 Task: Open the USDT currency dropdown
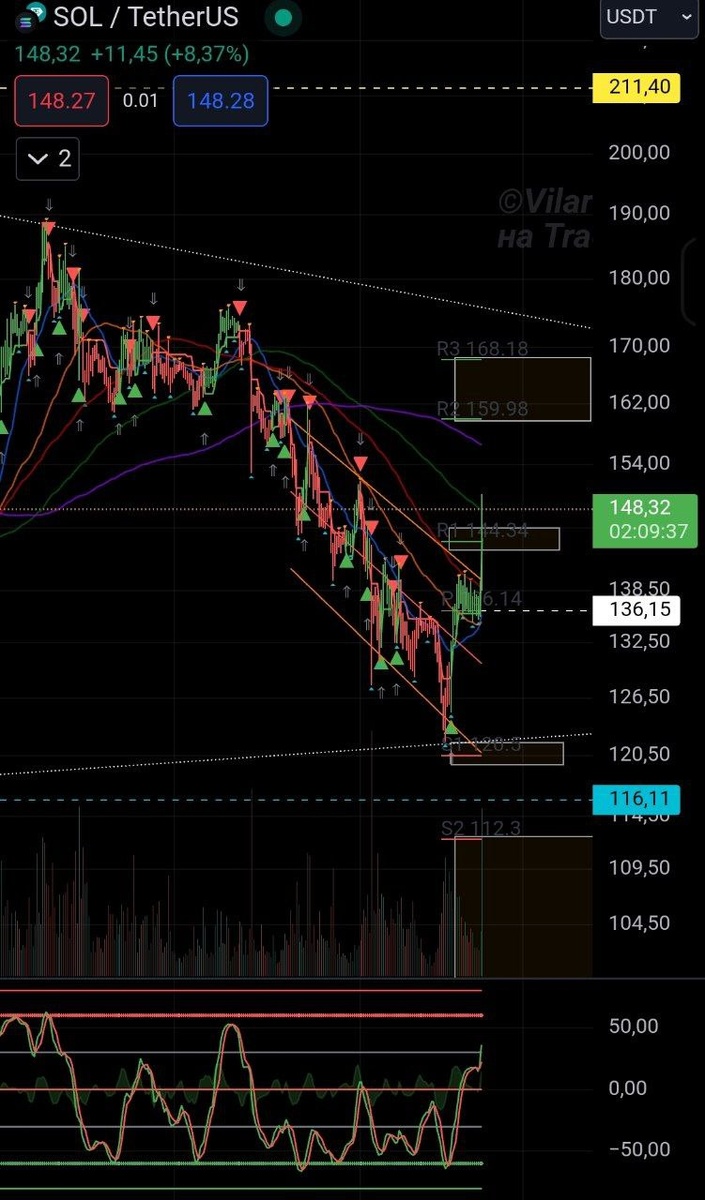pos(647,17)
